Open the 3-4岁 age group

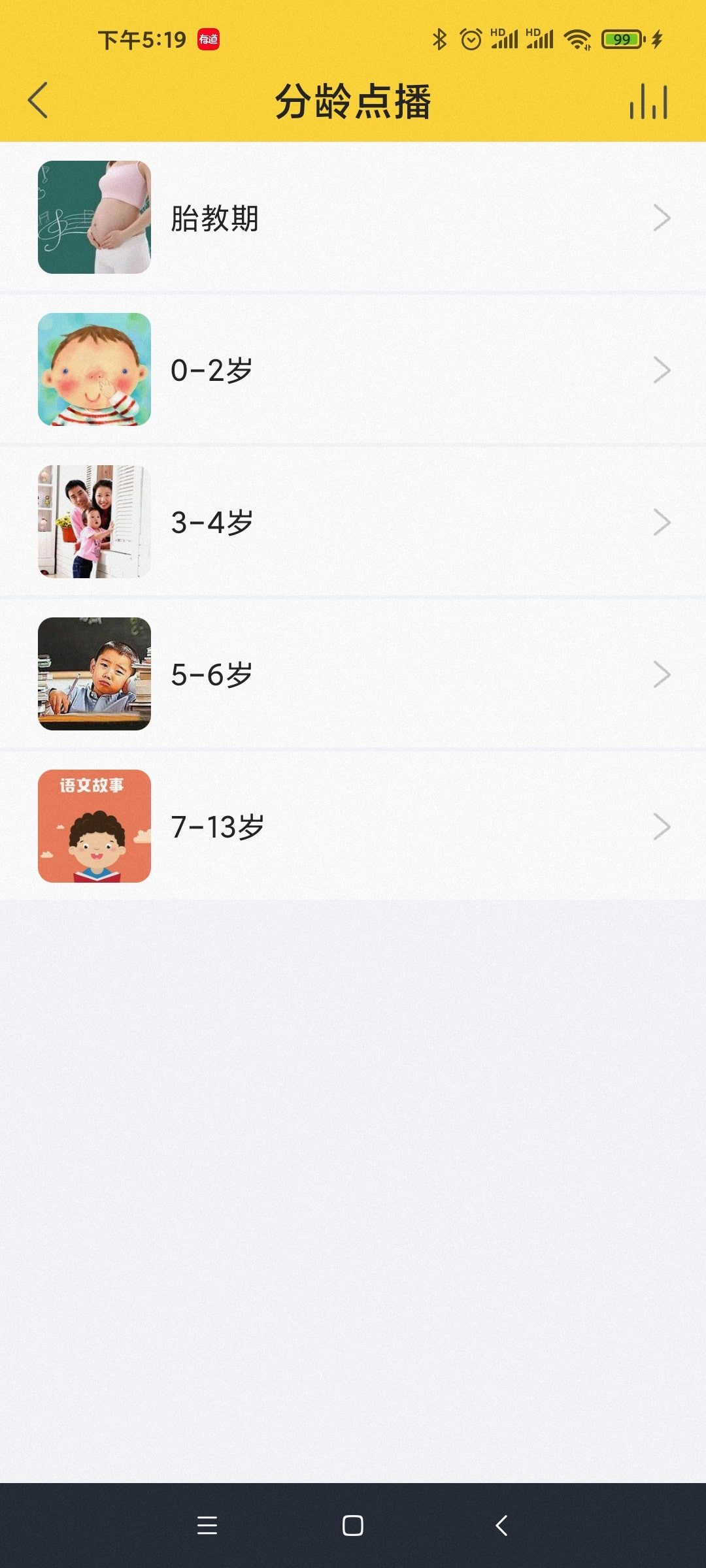click(x=353, y=522)
